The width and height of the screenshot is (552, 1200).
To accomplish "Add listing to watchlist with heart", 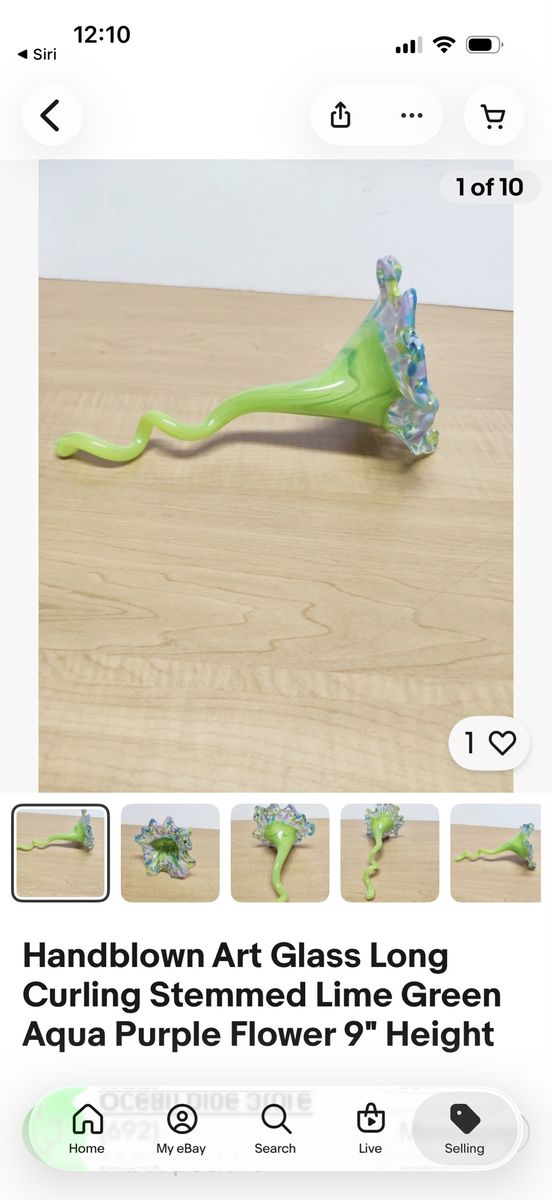I will point(489,743).
